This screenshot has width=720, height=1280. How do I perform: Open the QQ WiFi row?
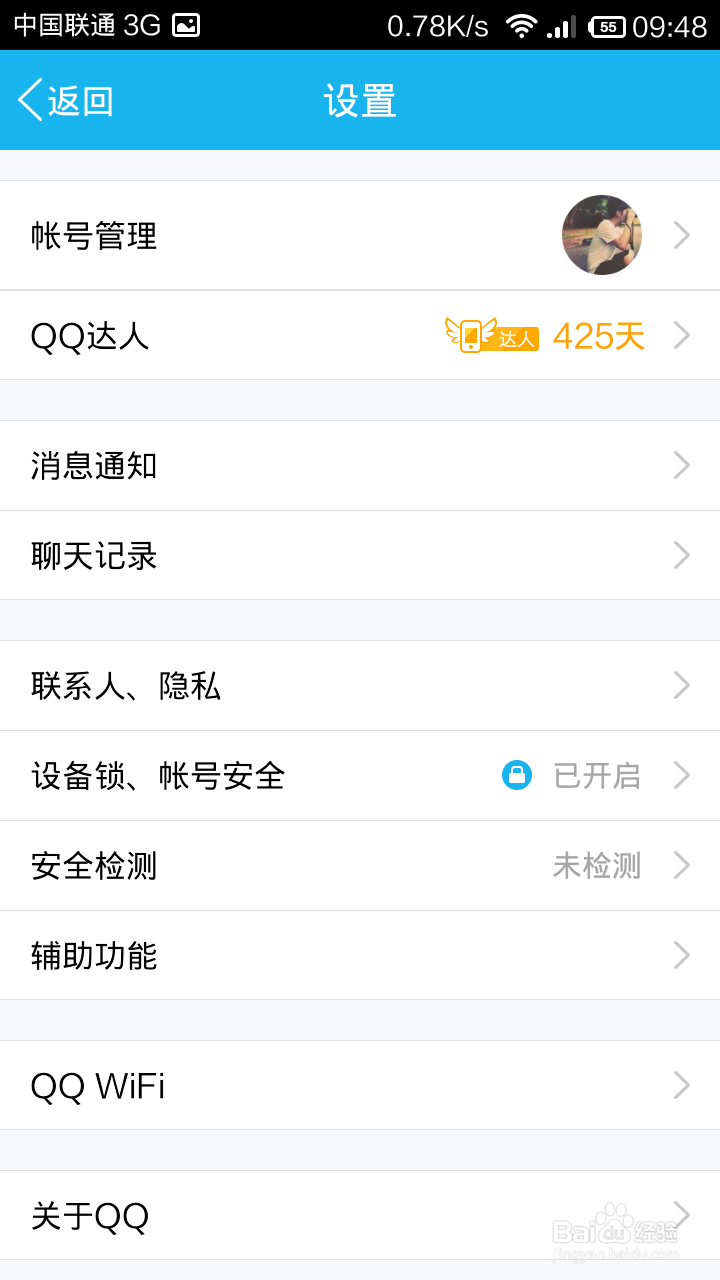click(x=360, y=1086)
